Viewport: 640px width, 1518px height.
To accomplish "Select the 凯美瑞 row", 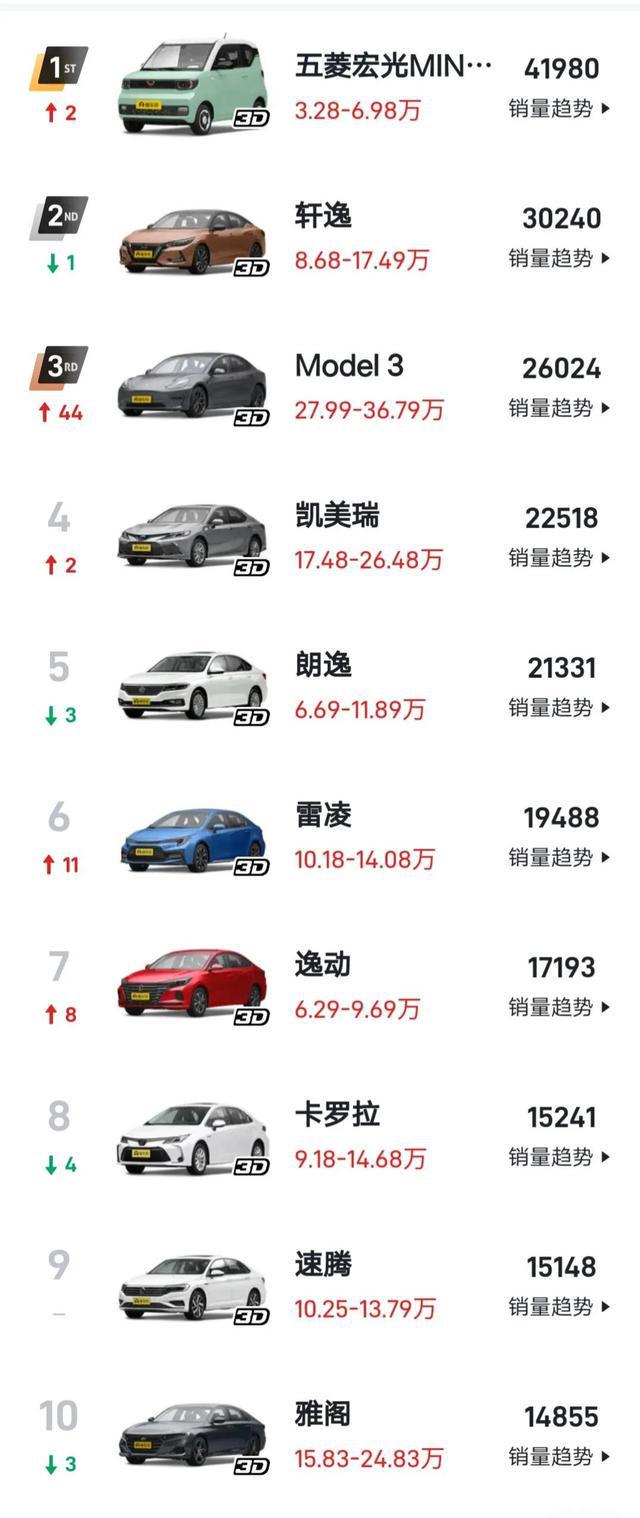I will 337,517.
